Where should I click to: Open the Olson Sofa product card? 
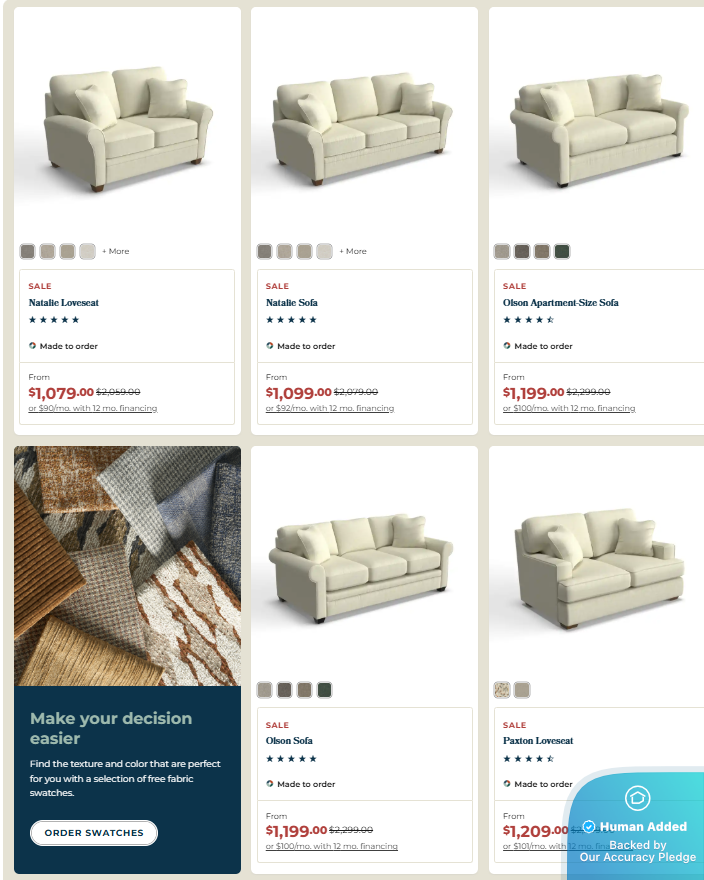point(291,741)
